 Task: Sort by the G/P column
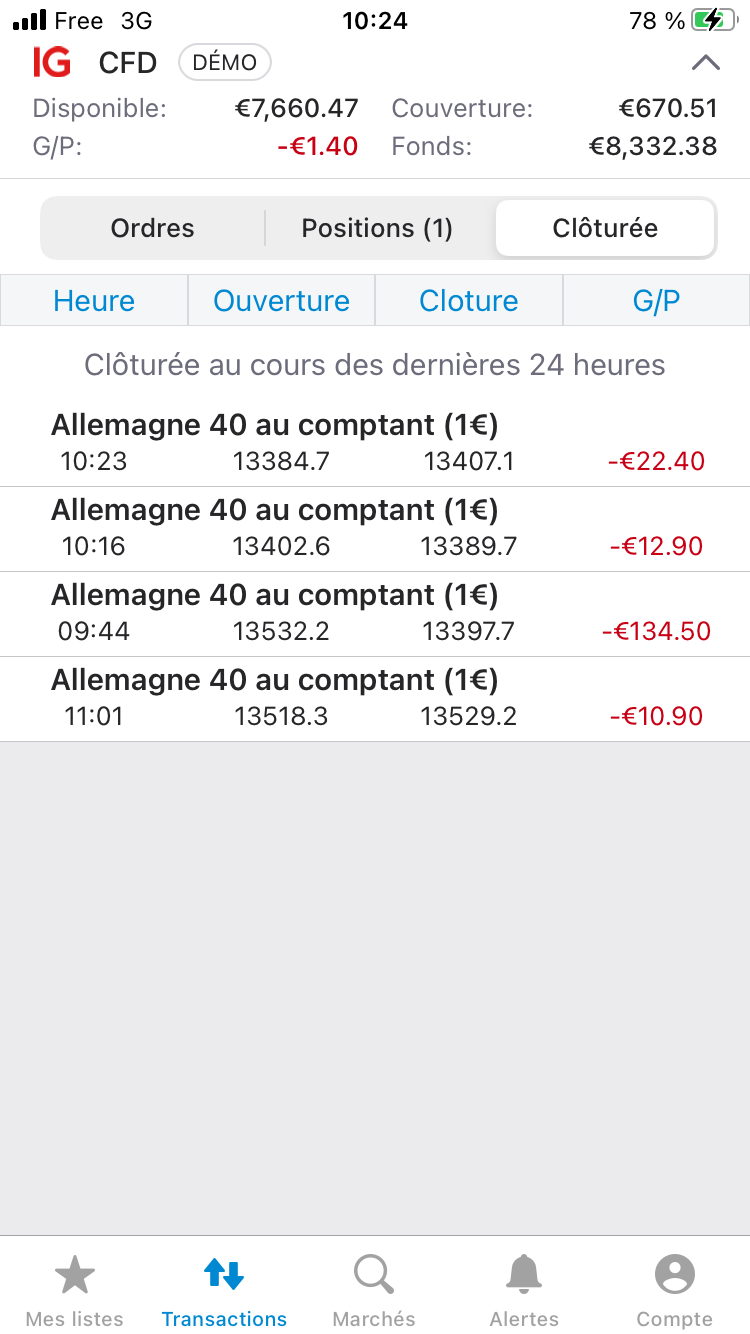[x=656, y=301]
